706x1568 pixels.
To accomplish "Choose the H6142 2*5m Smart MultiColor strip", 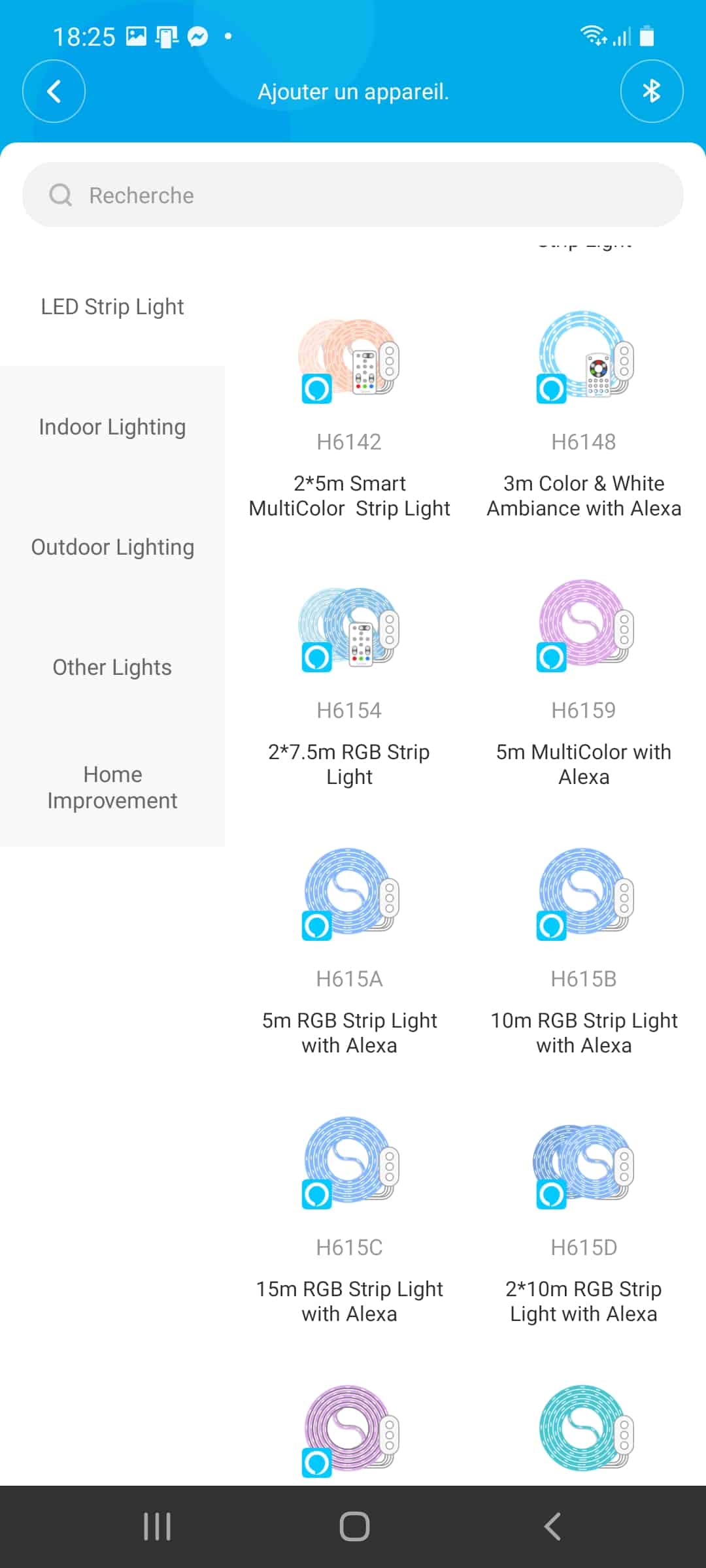I will (350, 418).
